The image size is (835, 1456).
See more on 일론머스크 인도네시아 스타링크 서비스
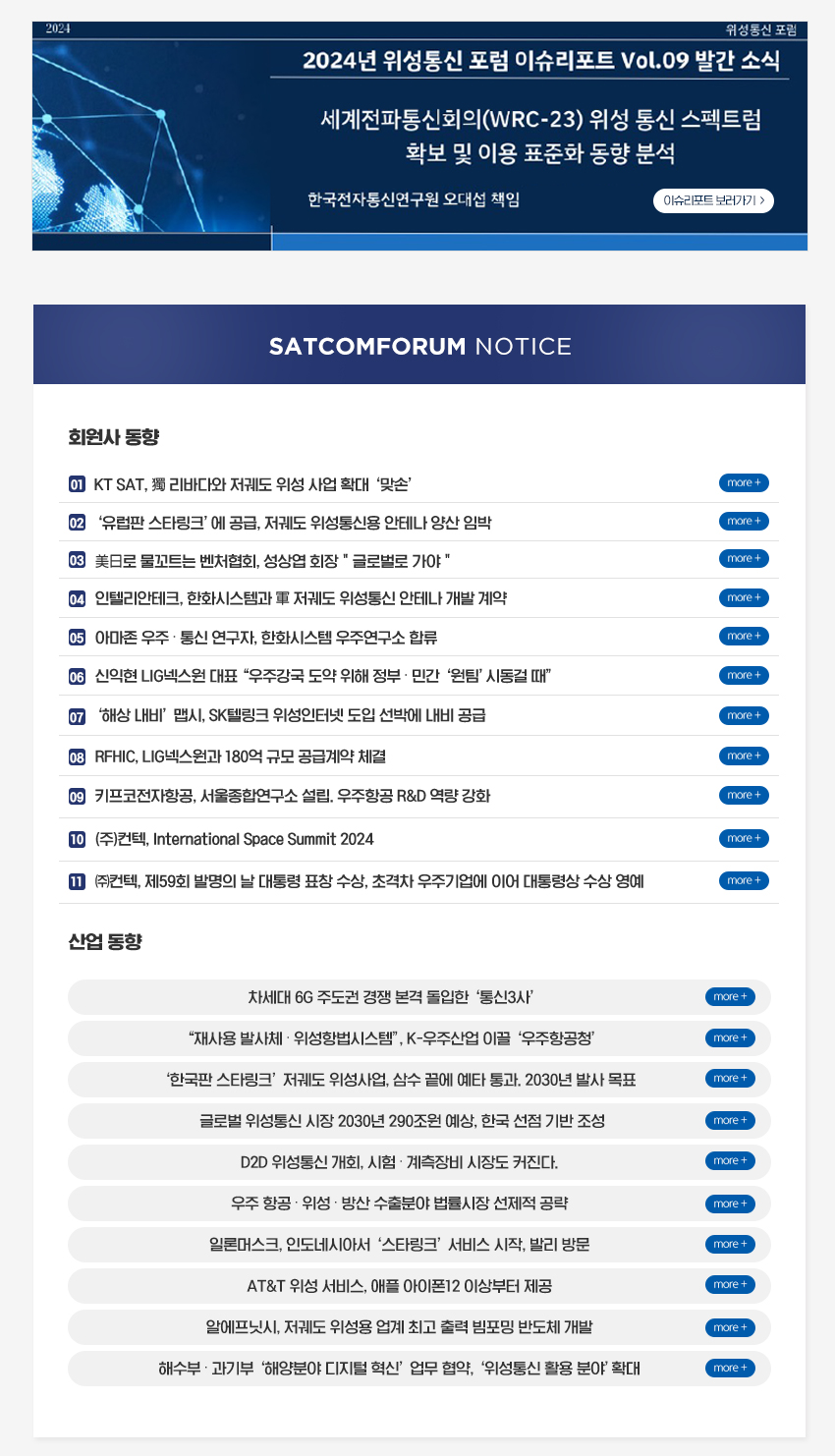point(730,1244)
